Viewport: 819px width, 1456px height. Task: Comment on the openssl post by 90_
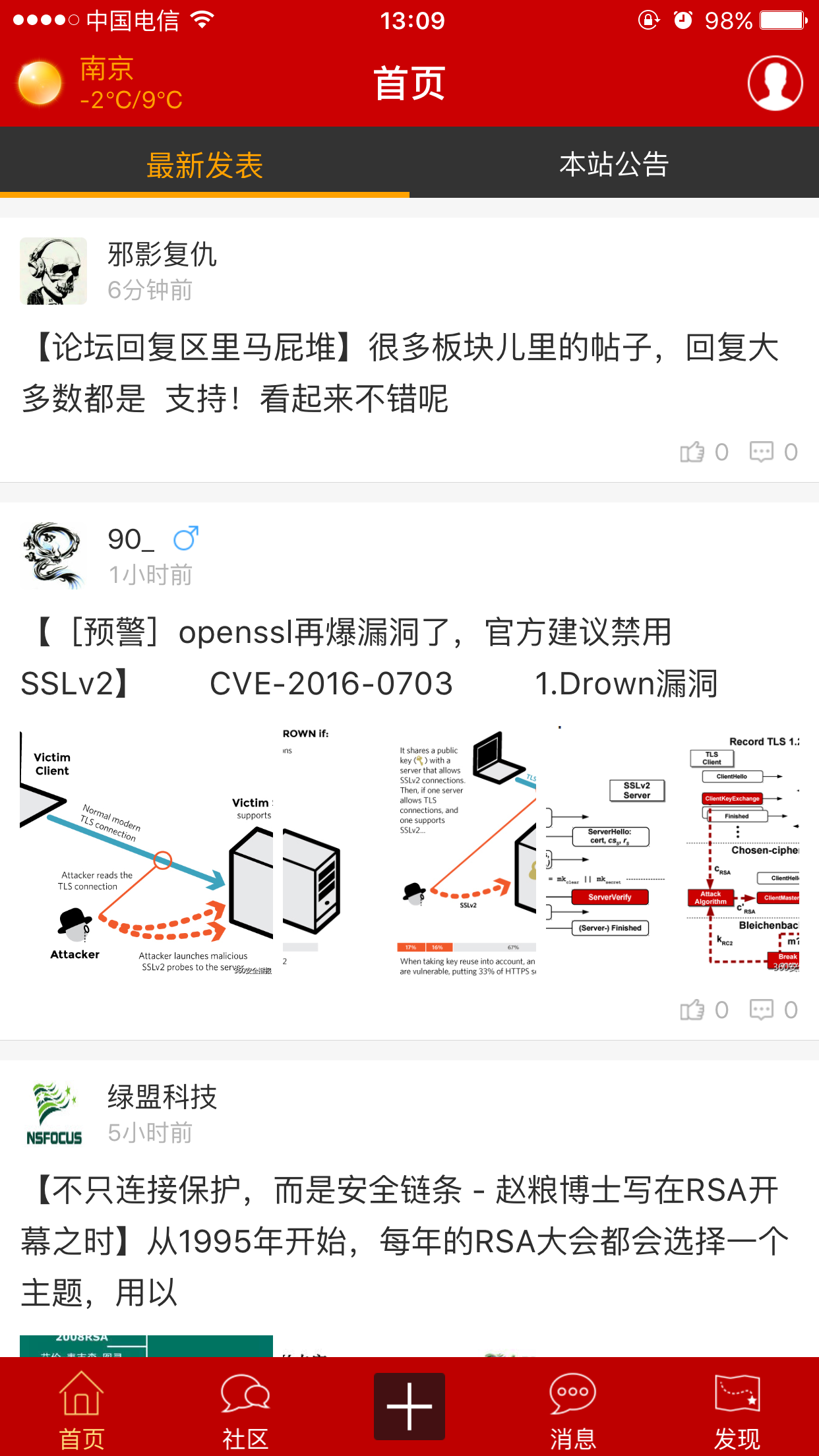coord(773,1010)
